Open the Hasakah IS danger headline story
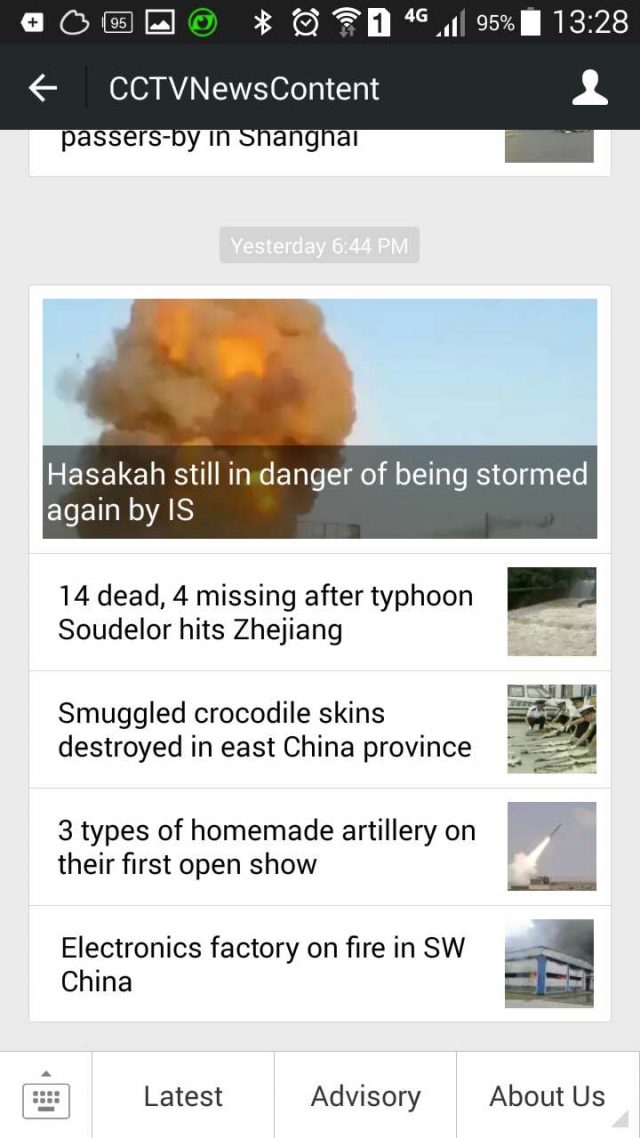Image resolution: width=640 pixels, height=1138 pixels. coord(320,419)
